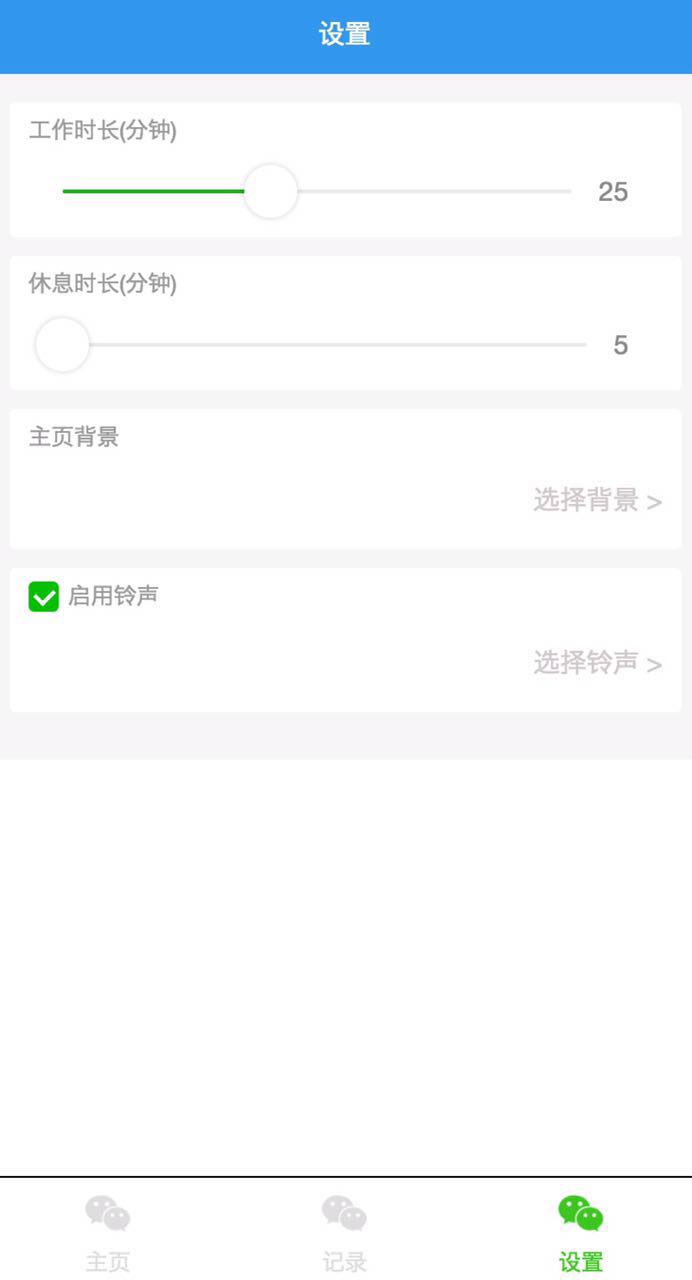The height and width of the screenshot is (1280, 692).
Task: Open 选择铃声 to pick a ringtone
Action: click(x=597, y=663)
